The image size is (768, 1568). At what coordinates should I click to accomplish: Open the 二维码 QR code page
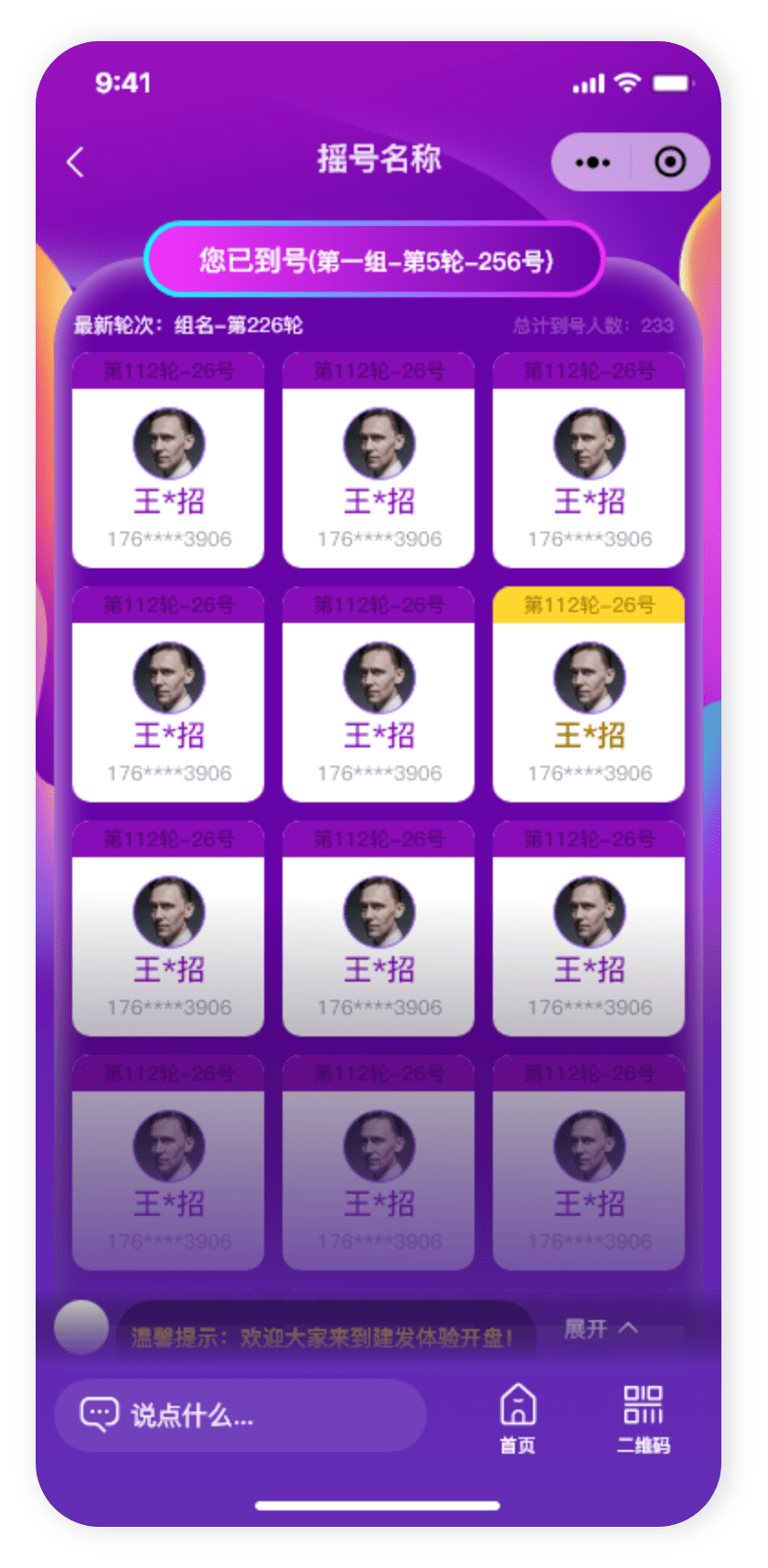coord(643,1418)
